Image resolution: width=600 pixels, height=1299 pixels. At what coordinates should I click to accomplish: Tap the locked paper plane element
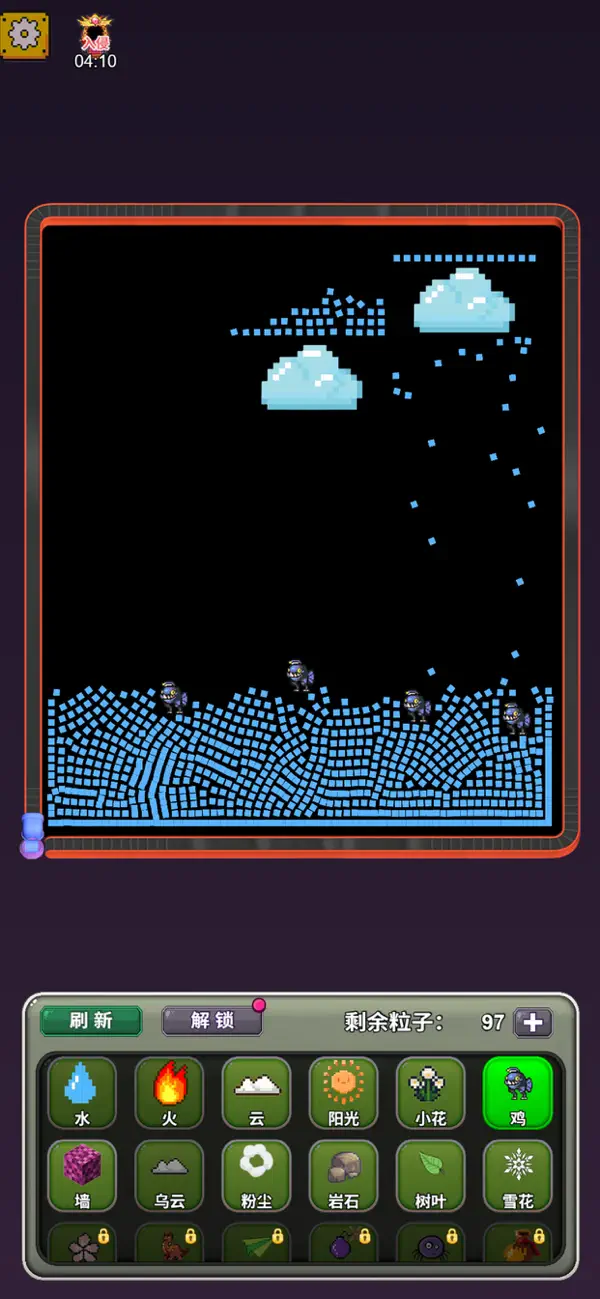click(x=256, y=1243)
